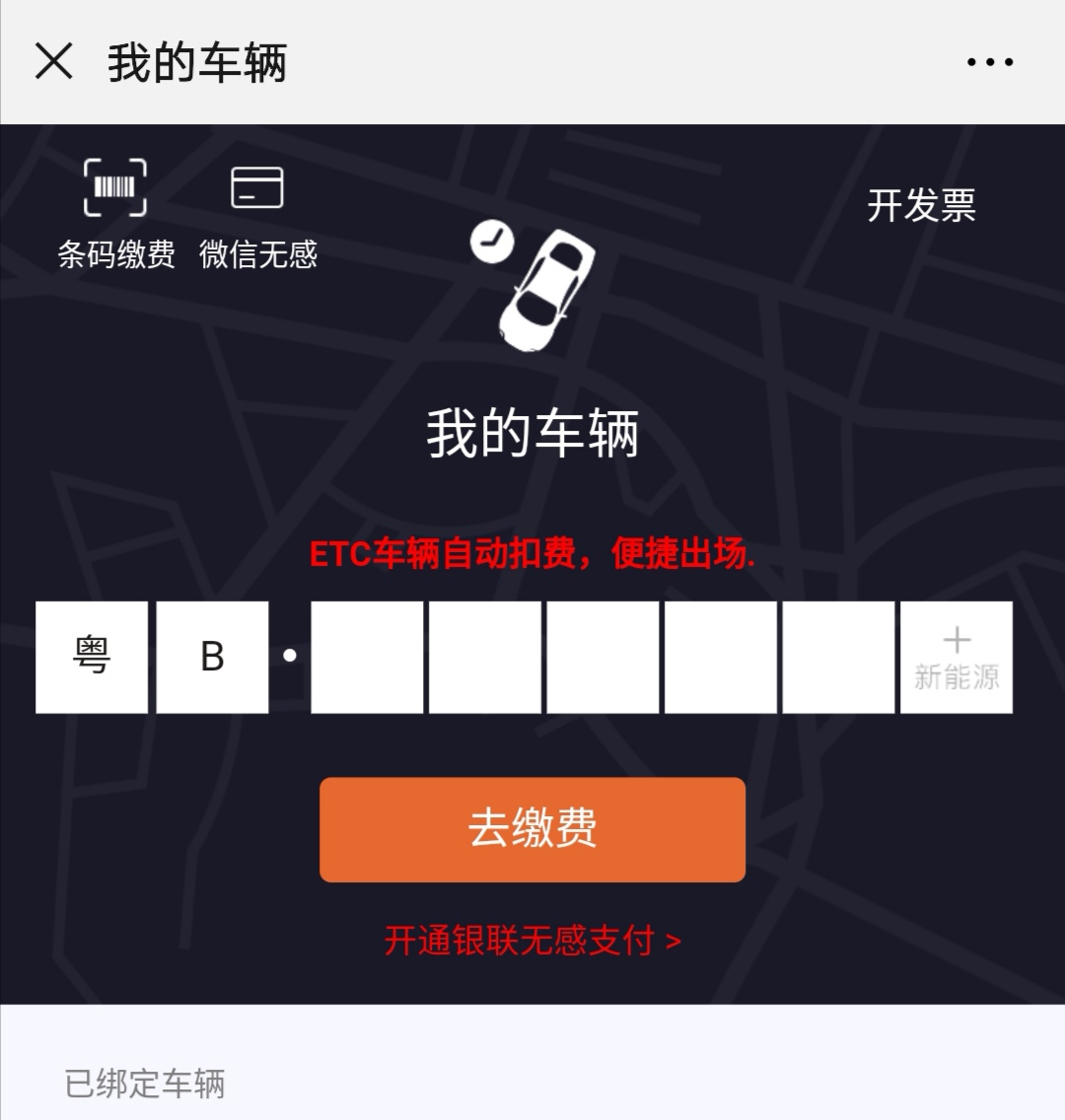The width and height of the screenshot is (1065, 1120).
Task: Open 开通银联无感支付 link
Action: point(532,941)
